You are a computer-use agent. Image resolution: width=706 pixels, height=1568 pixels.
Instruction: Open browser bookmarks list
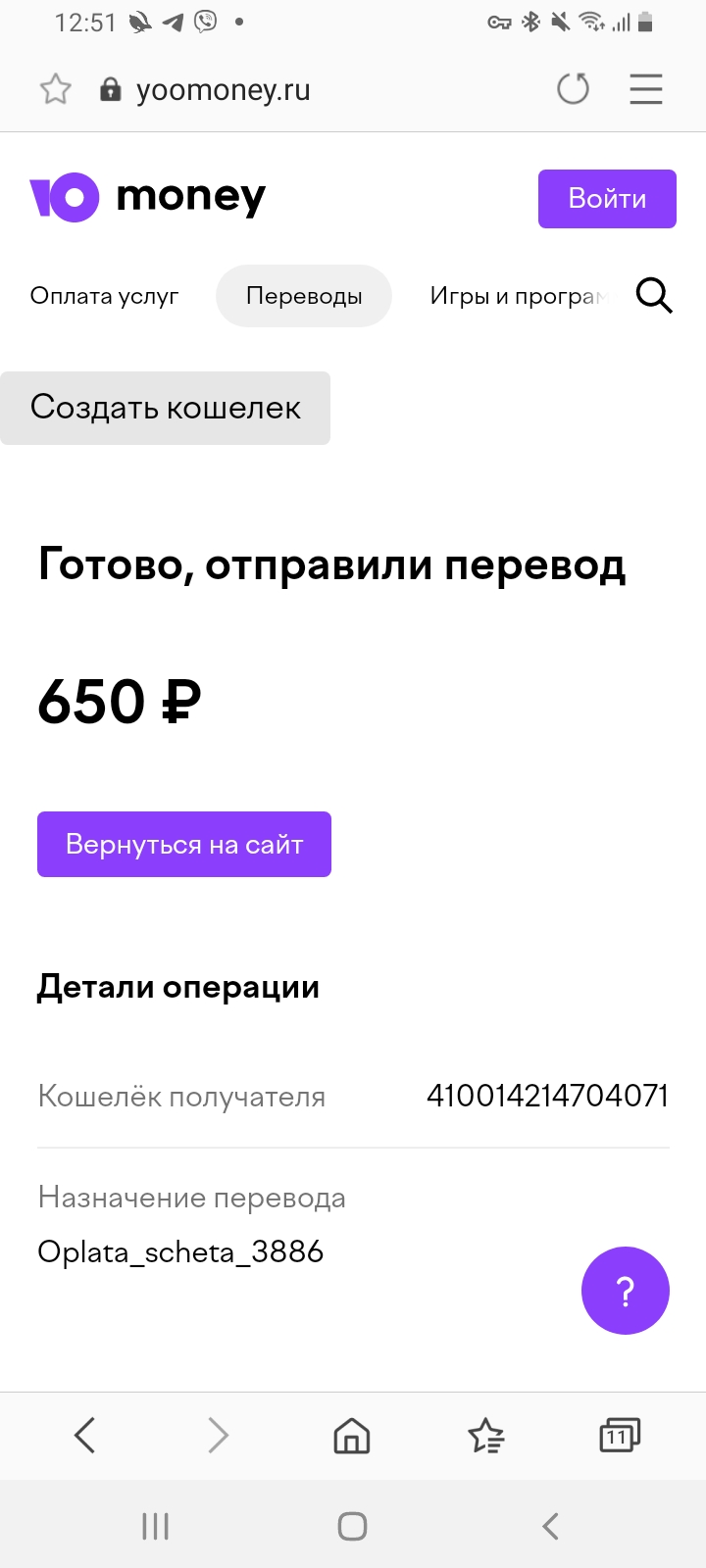click(x=485, y=1436)
